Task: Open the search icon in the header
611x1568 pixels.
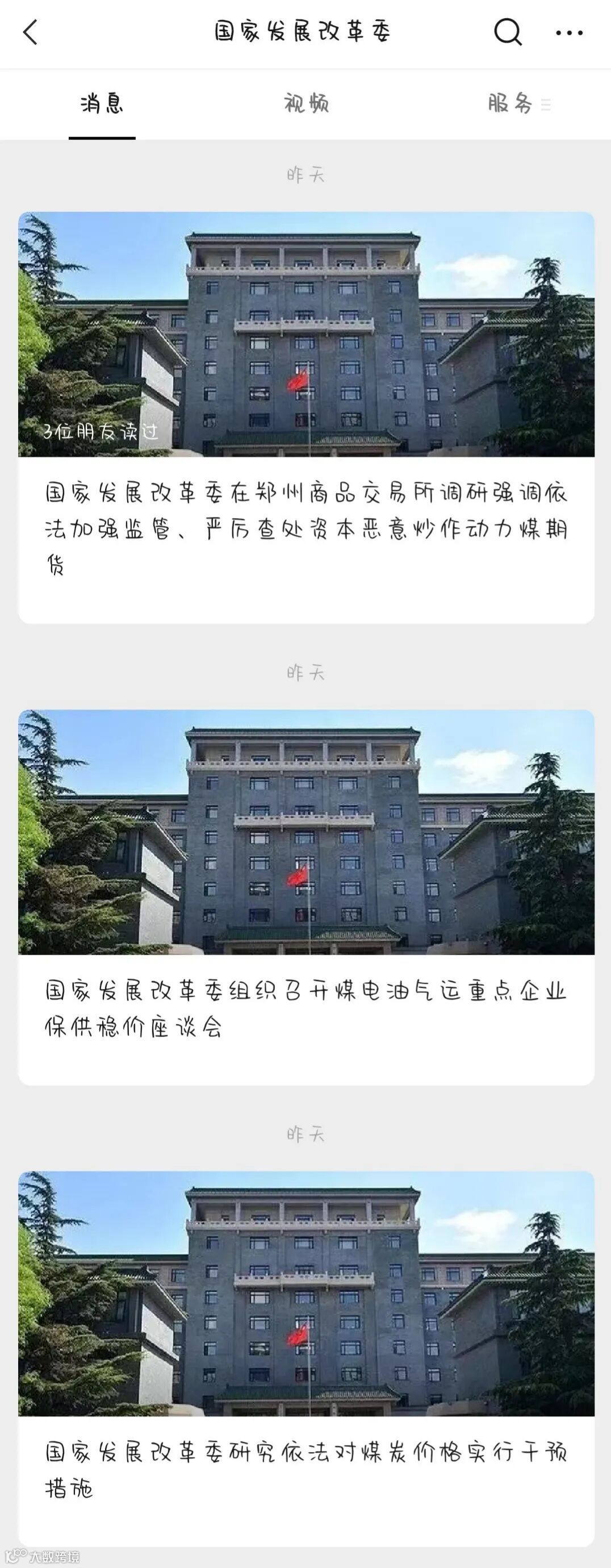Action: pyautogui.click(x=508, y=32)
